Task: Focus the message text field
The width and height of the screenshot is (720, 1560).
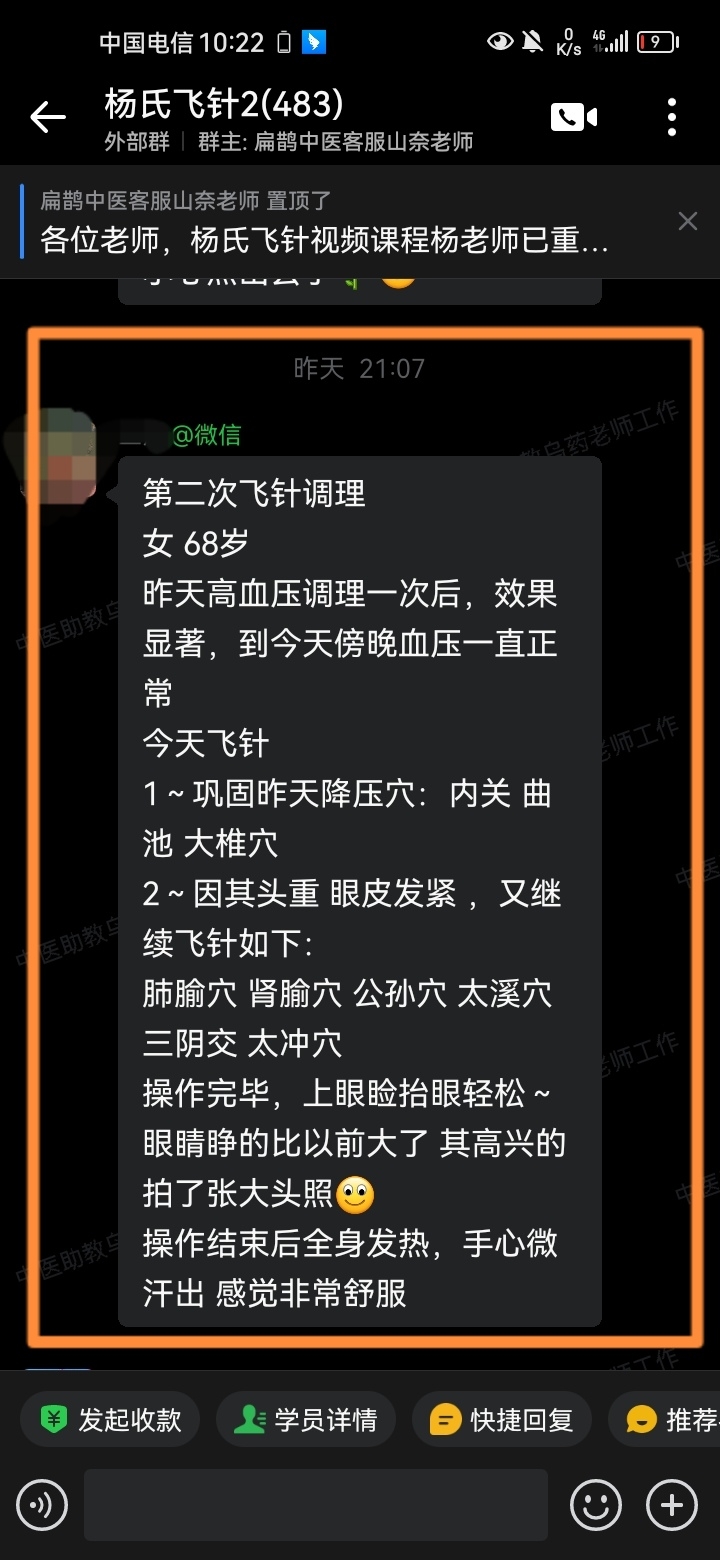Action: (x=315, y=1504)
